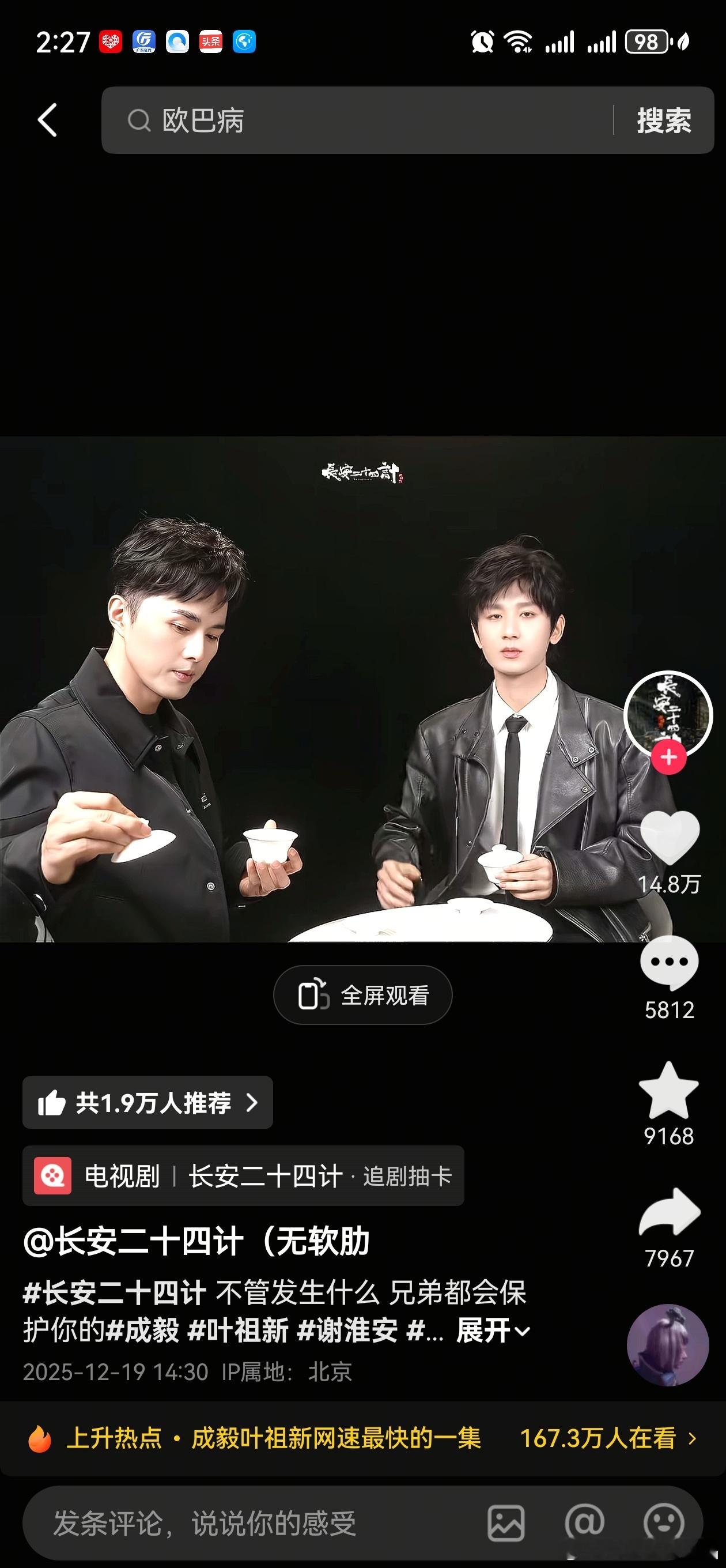
Task: Mention someone with the @ icon
Action: tap(584, 1524)
